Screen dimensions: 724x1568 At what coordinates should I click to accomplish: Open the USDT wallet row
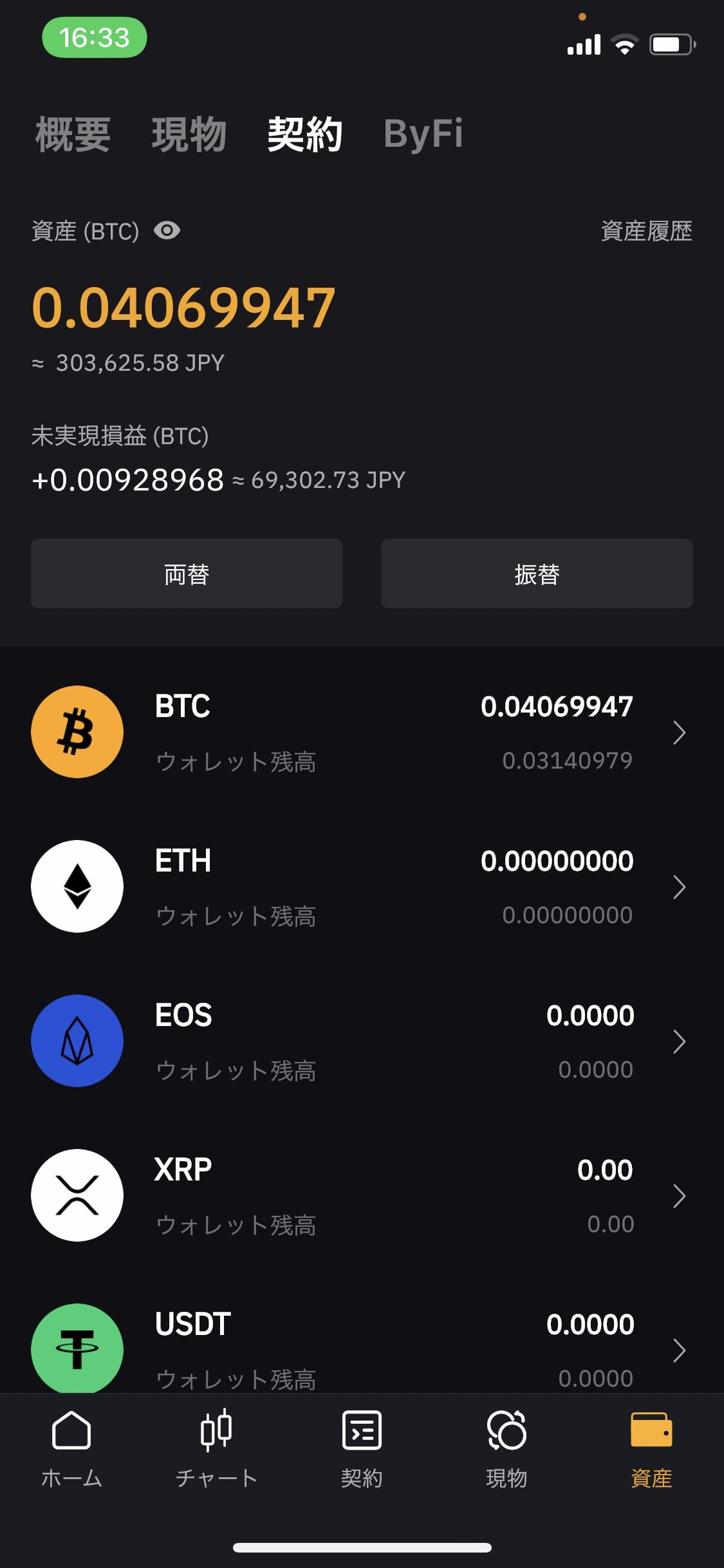(362, 1349)
